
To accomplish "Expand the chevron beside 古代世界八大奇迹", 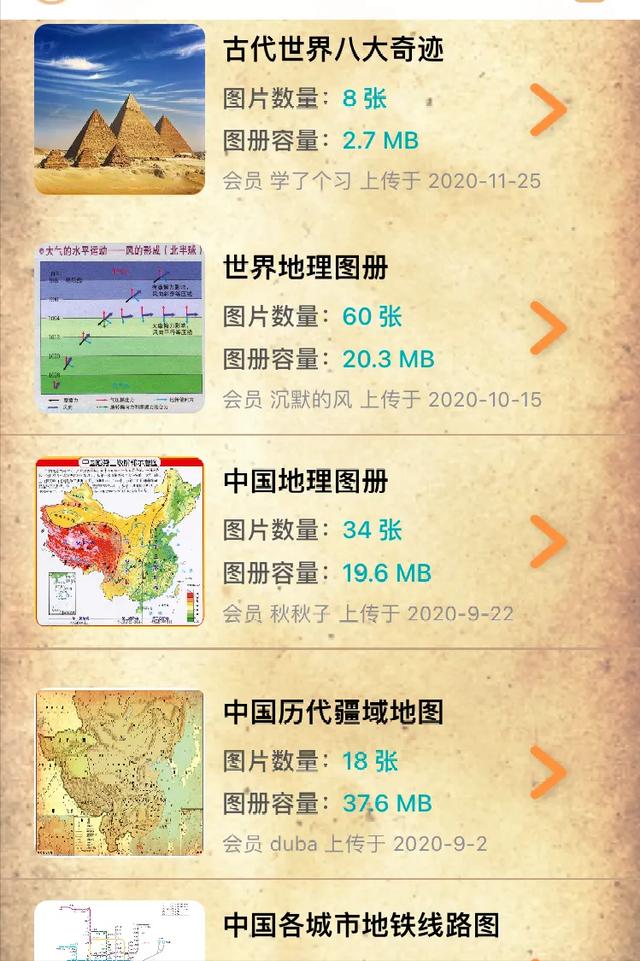I will (x=548, y=110).
